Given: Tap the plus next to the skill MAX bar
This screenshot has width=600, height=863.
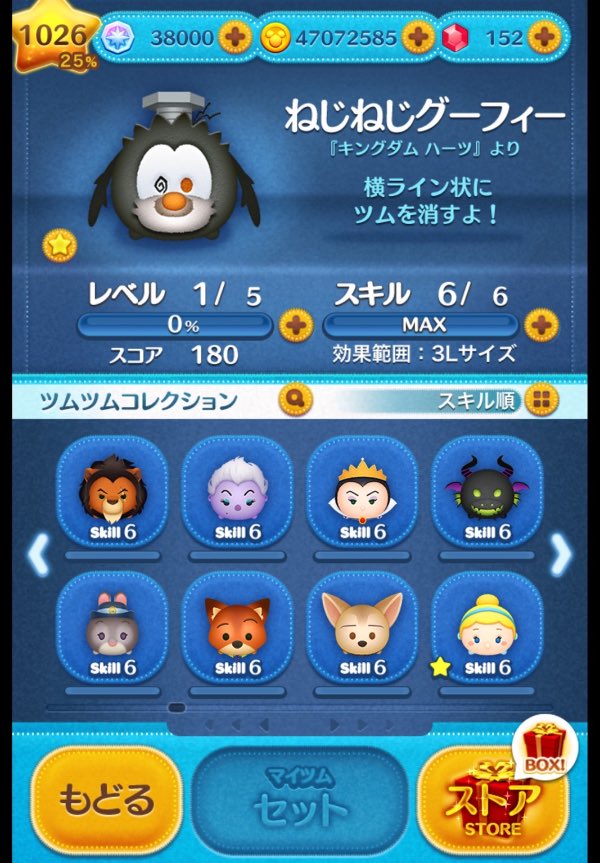Looking at the screenshot, I should (540, 325).
